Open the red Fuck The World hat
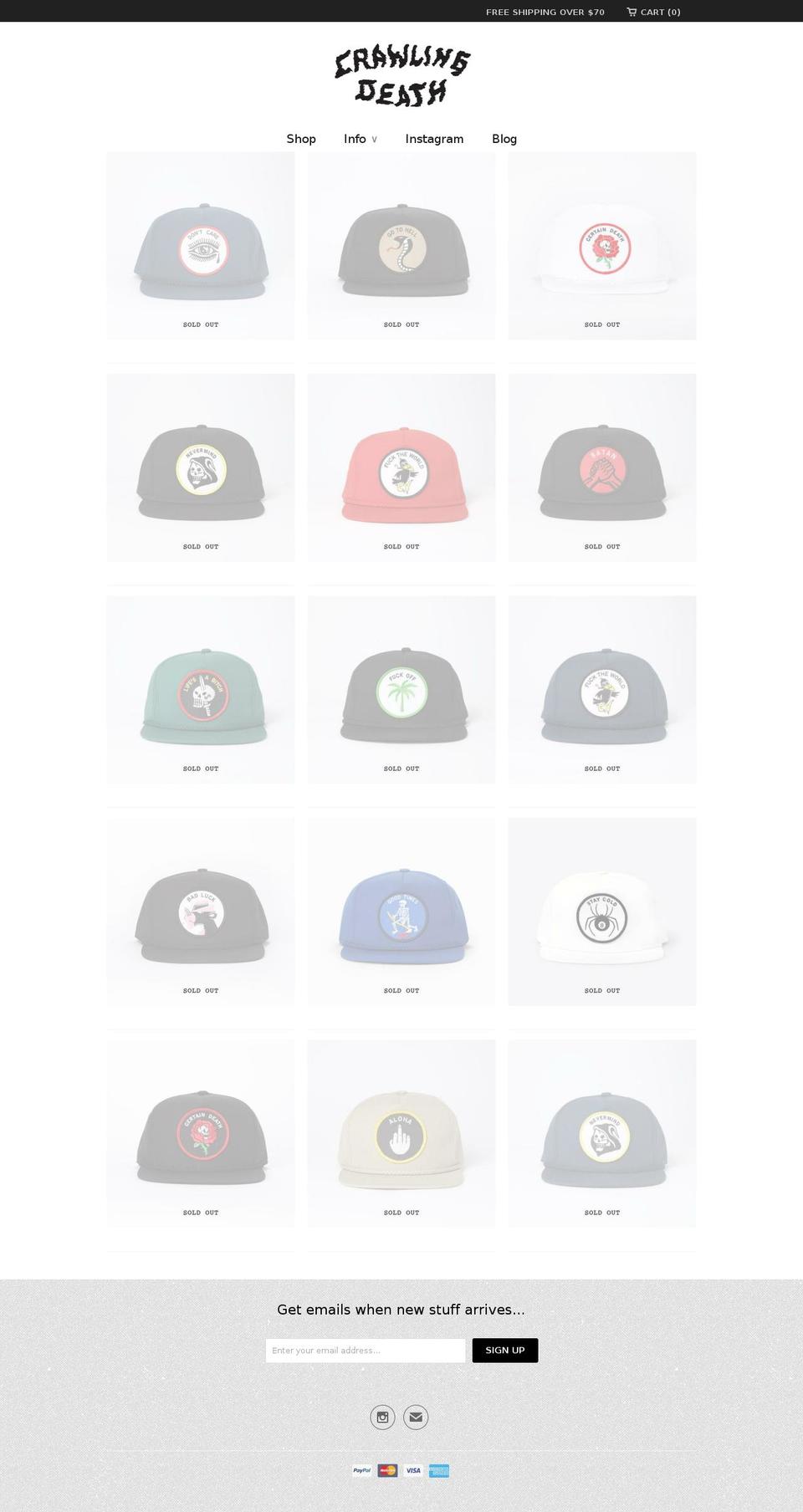803x1512 pixels. 401,468
